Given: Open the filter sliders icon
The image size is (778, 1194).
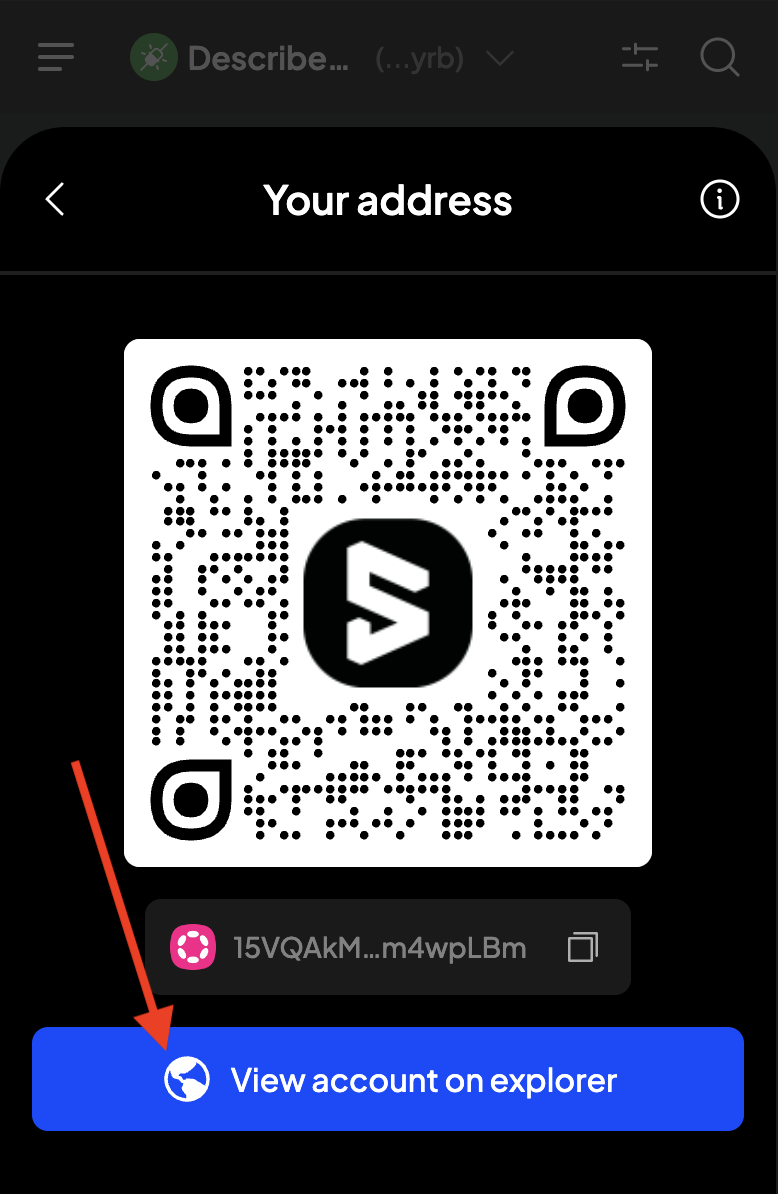Looking at the screenshot, I should pos(640,57).
